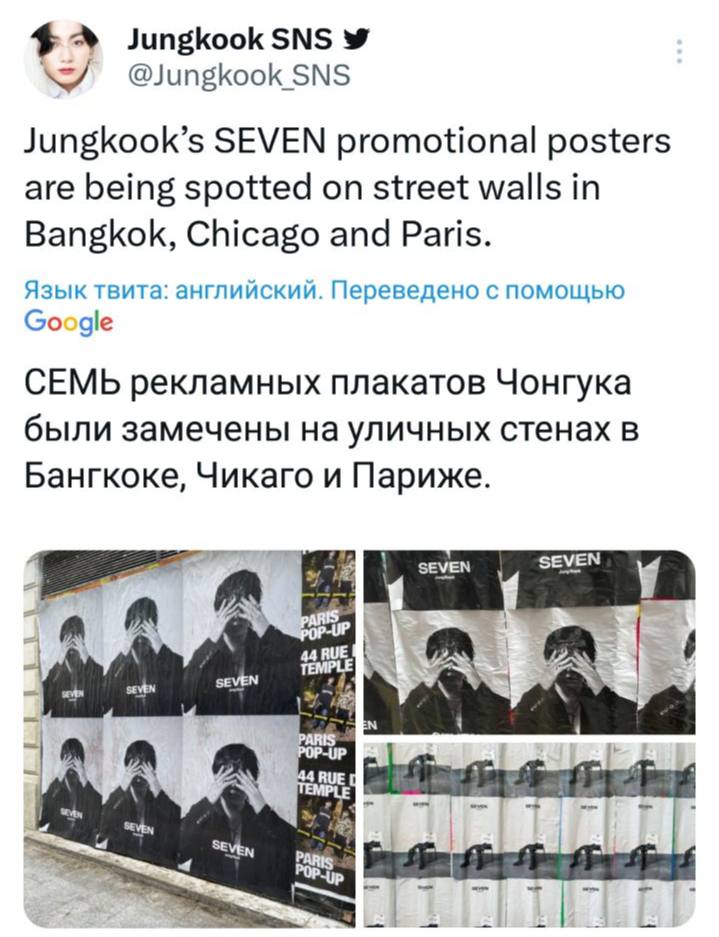Open the tweet's three-dot overflow menu
This screenshot has width=719, height=937.
[x=680, y=52]
